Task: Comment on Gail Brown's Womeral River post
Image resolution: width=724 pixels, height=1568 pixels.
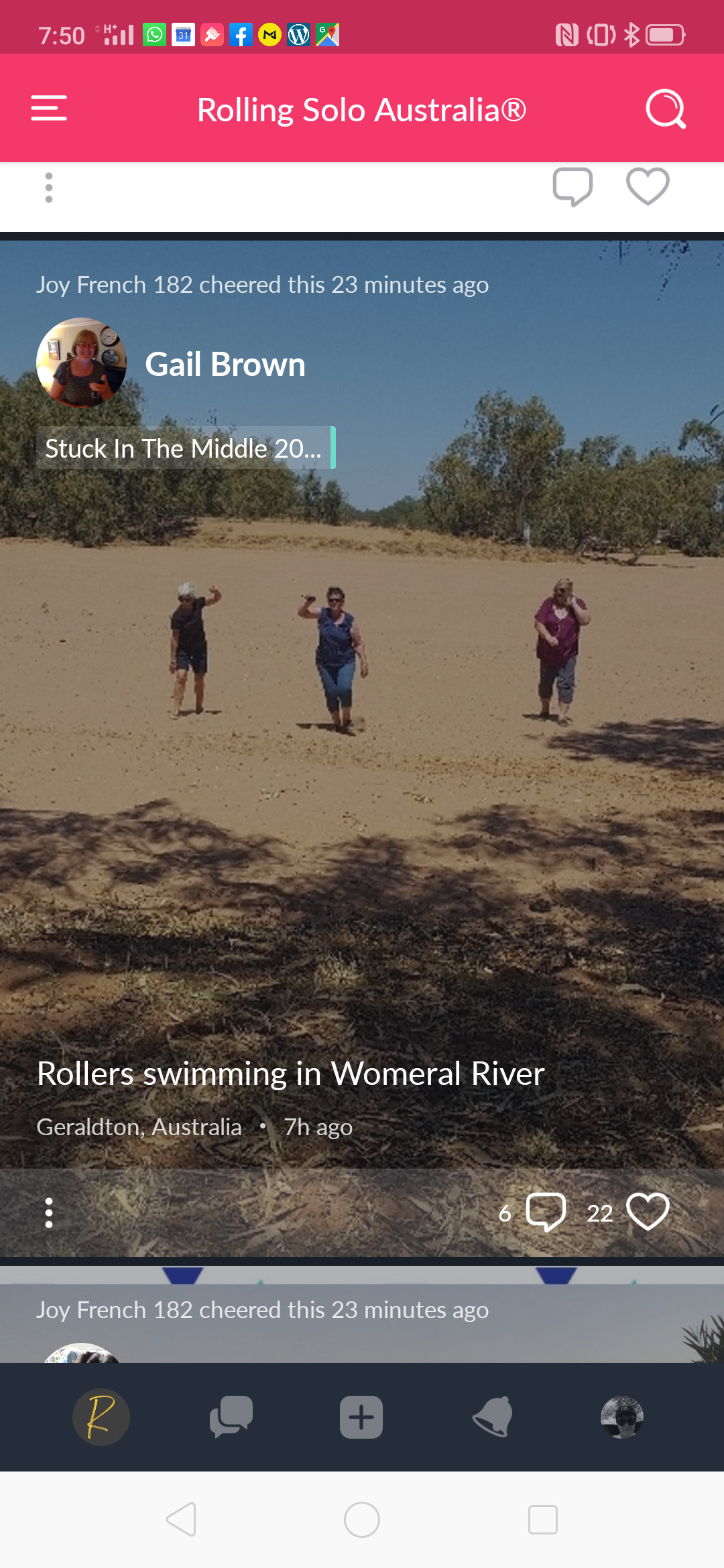Action: (x=546, y=1212)
